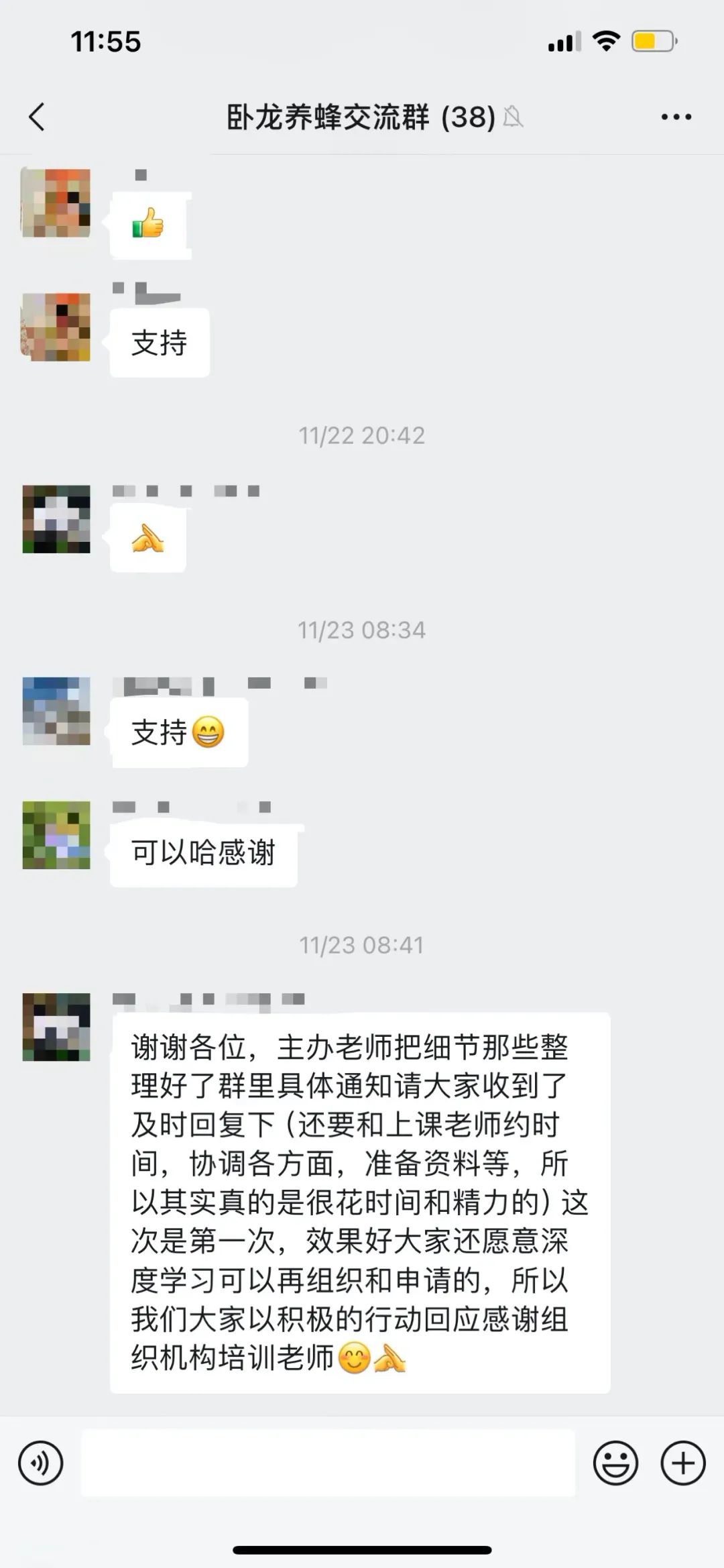
Task: Switch to voice message input
Action: pyautogui.click(x=41, y=1463)
